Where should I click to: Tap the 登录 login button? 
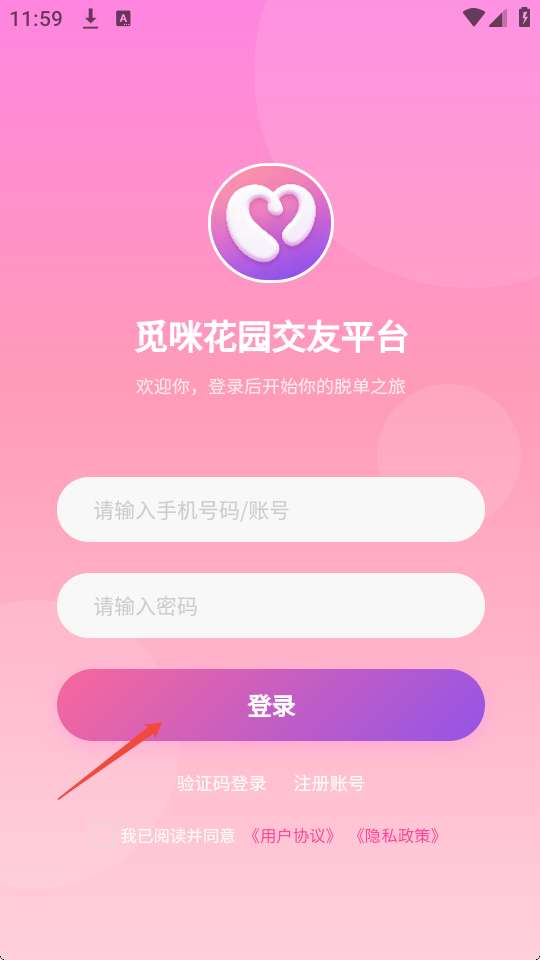[x=271, y=705]
